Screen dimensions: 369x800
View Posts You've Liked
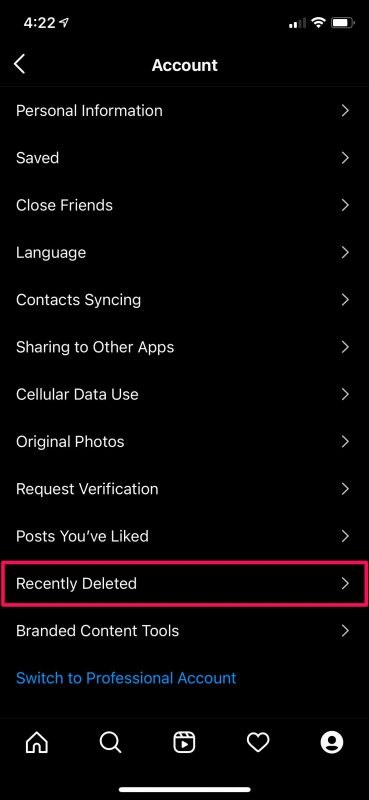pyautogui.click(x=184, y=536)
